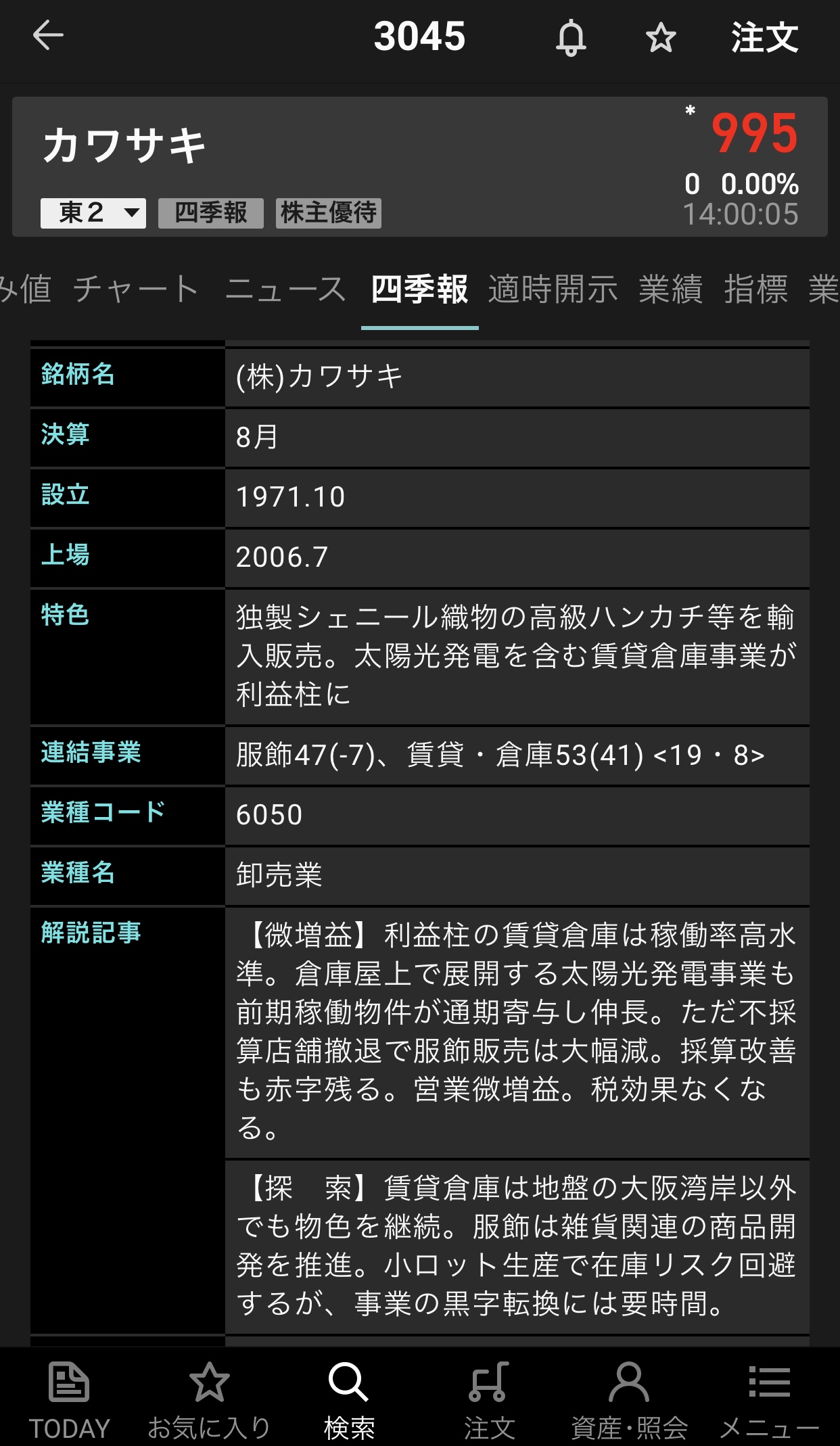The width and height of the screenshot is (840, 1446).
Task: Expand the 東2 market dropdown
Action: point(93,213)
